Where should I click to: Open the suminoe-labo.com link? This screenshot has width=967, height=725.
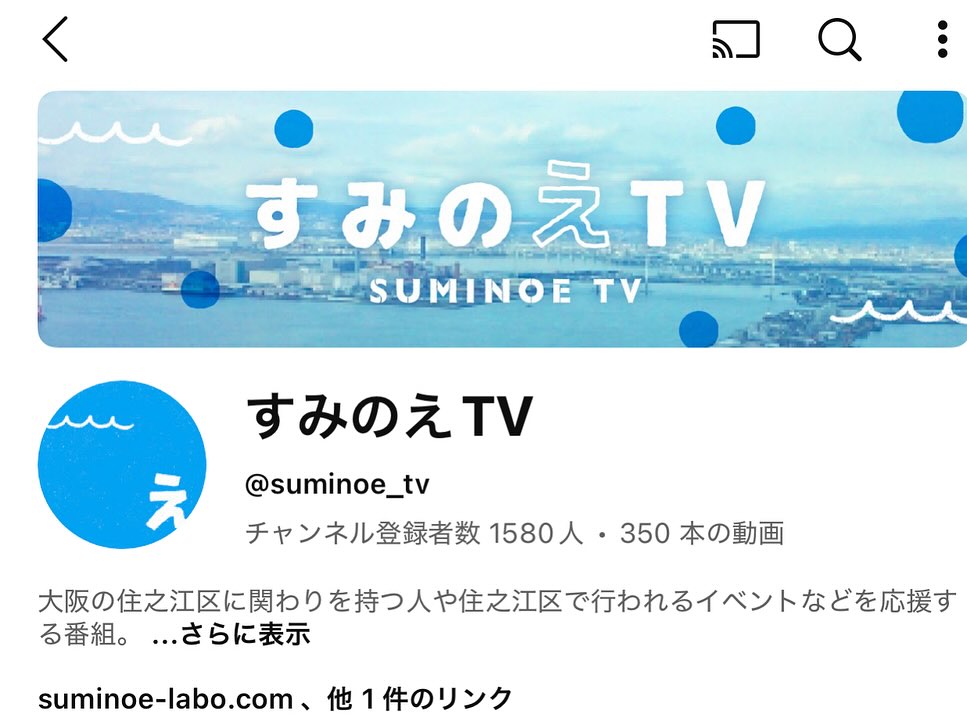(x=165, y=698)
